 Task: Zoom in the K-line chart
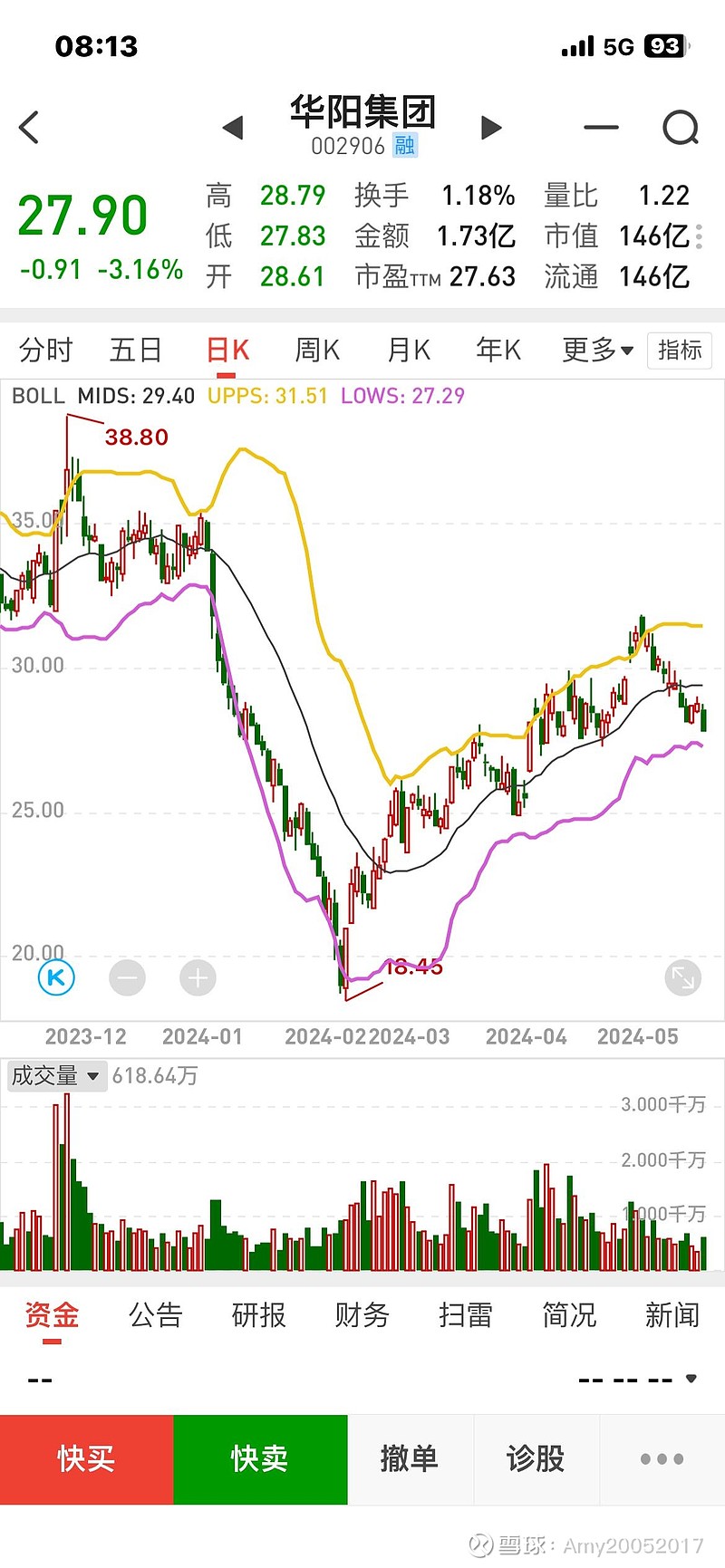coord(198,977)
